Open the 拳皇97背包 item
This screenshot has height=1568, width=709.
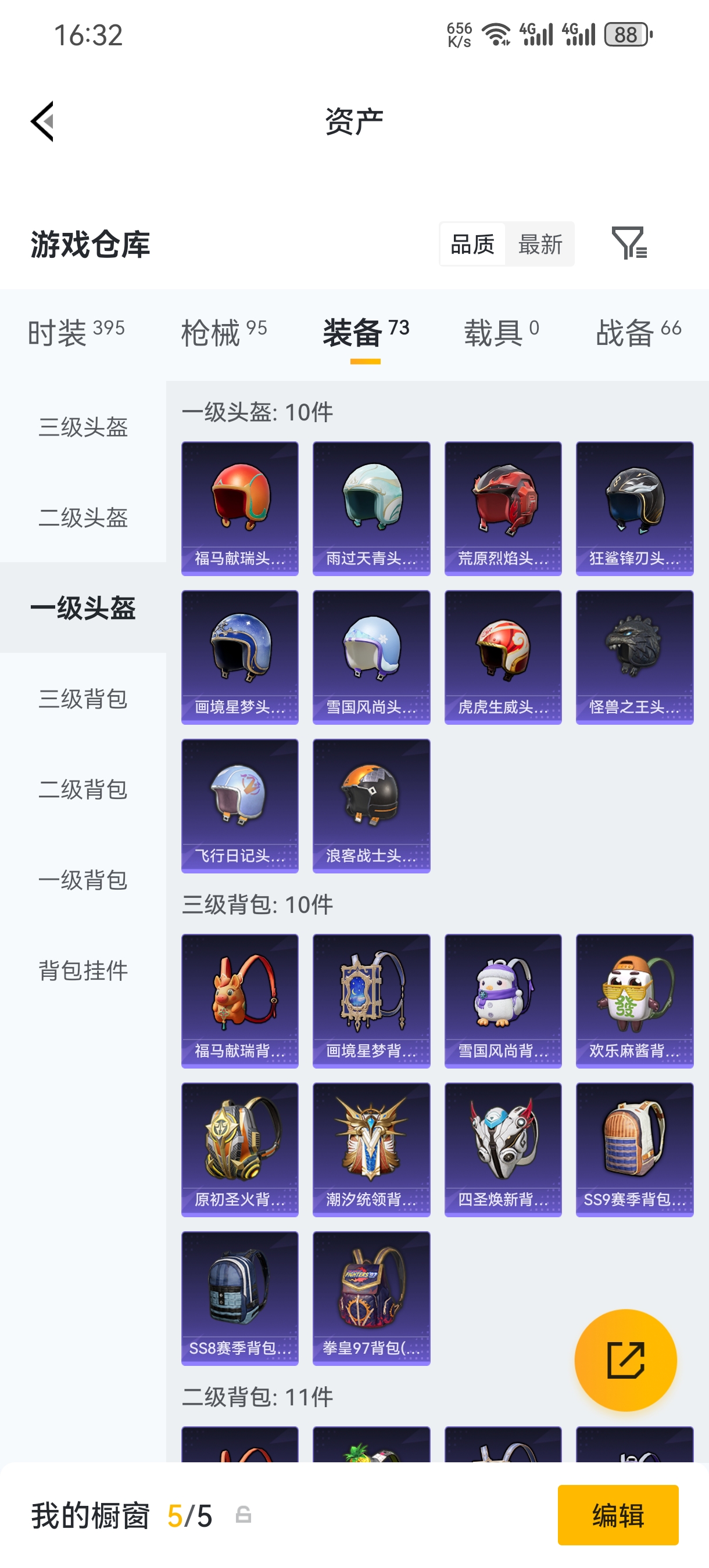pos(371,1299)
